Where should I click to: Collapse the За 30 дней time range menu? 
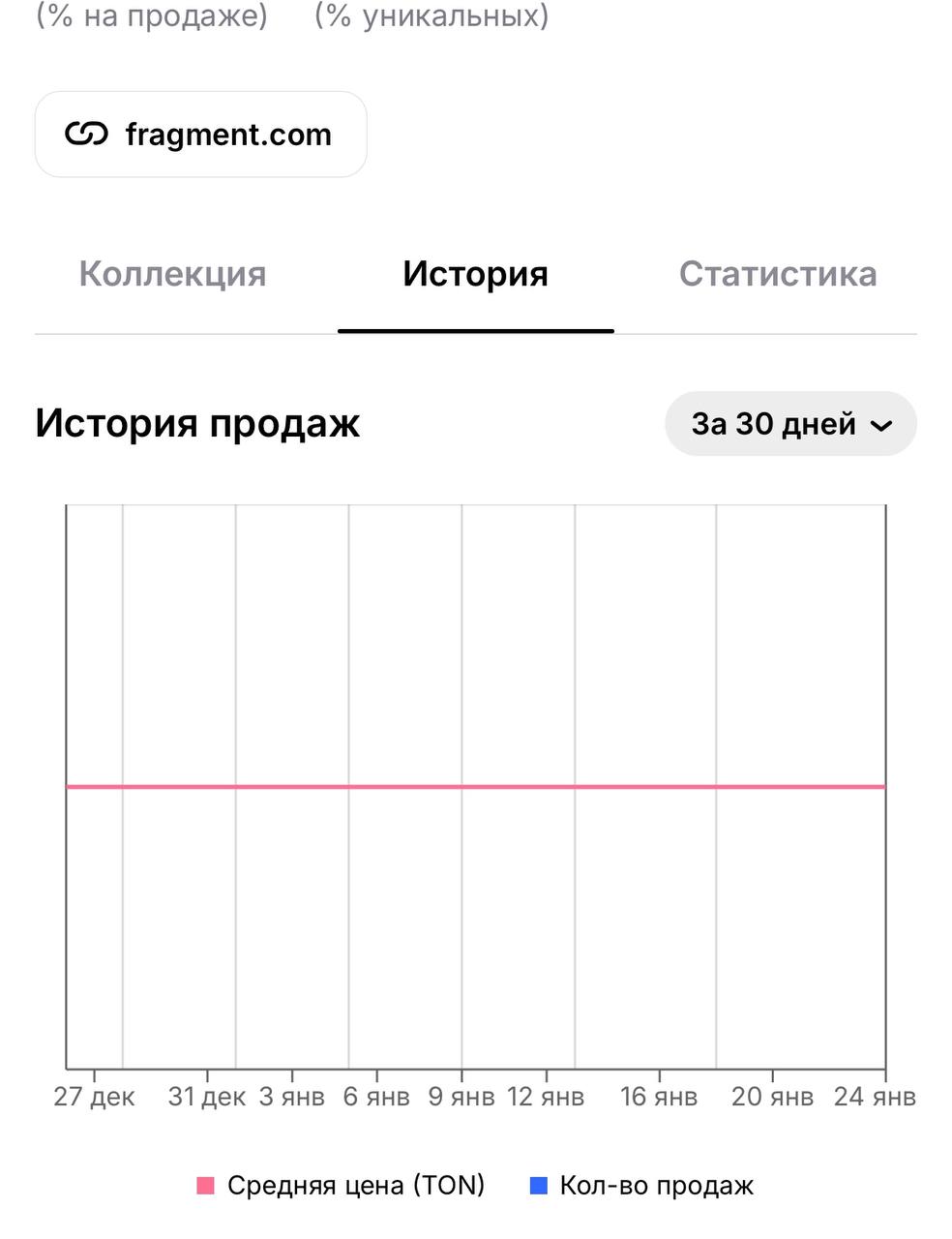(x=789, y=424)
